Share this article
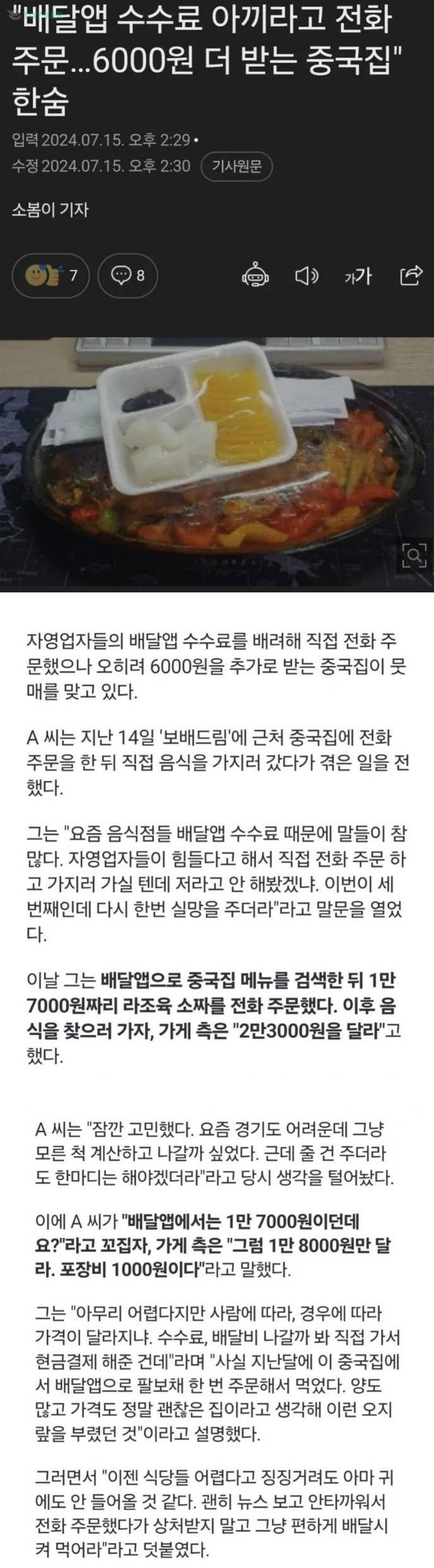Screen dimensions: 434x1568 pos(411,275)
